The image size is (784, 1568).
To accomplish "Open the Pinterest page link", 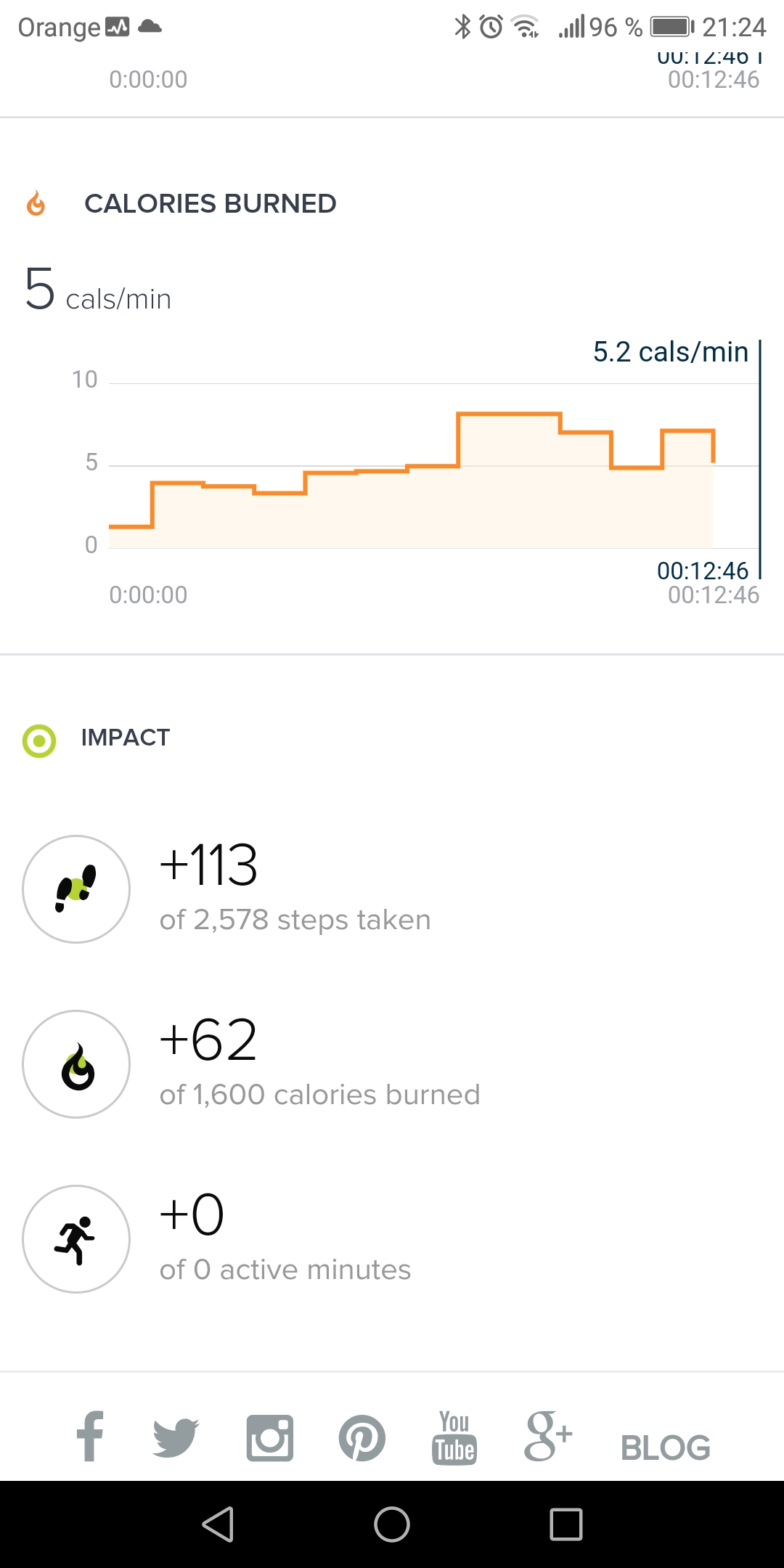I will [362, 1437].
